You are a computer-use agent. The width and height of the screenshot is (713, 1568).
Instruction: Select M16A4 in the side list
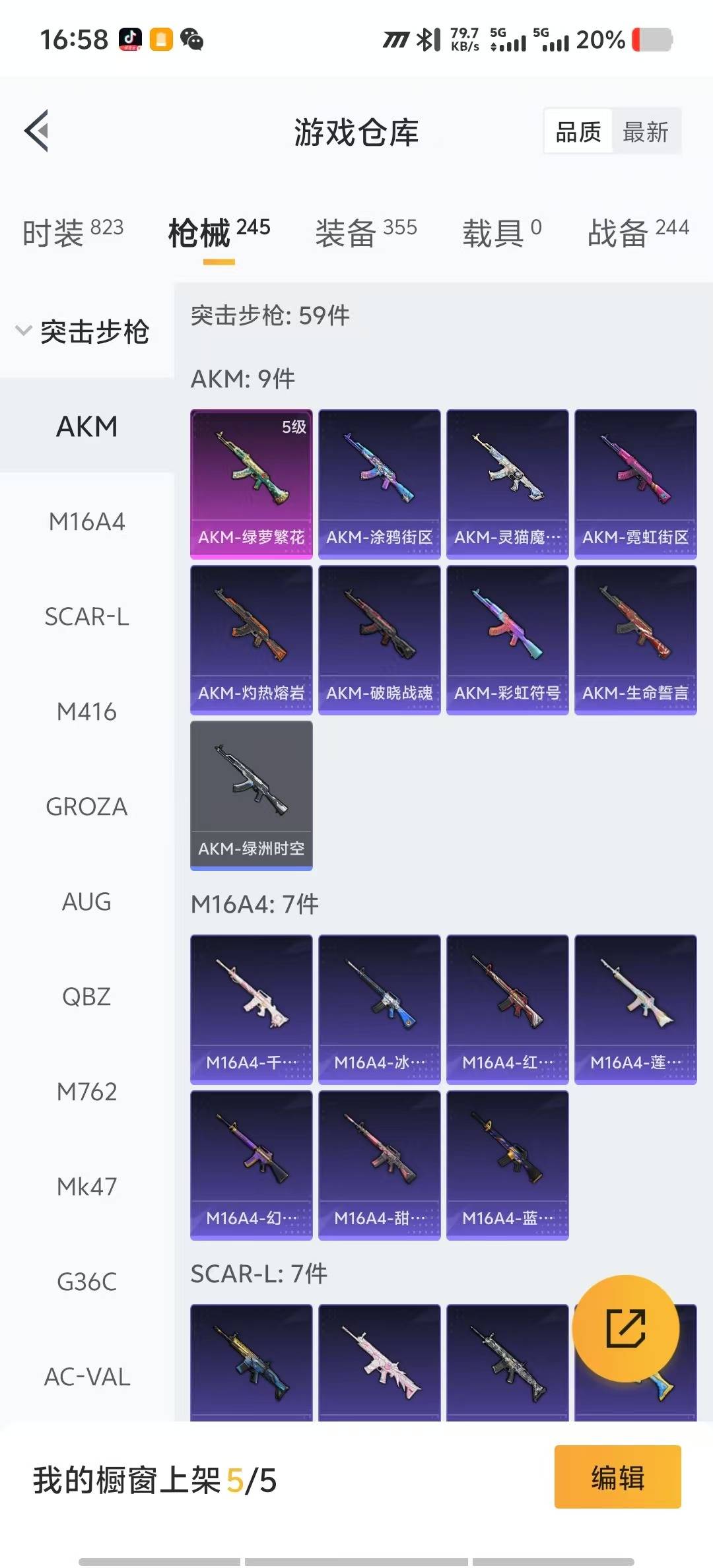86,522
